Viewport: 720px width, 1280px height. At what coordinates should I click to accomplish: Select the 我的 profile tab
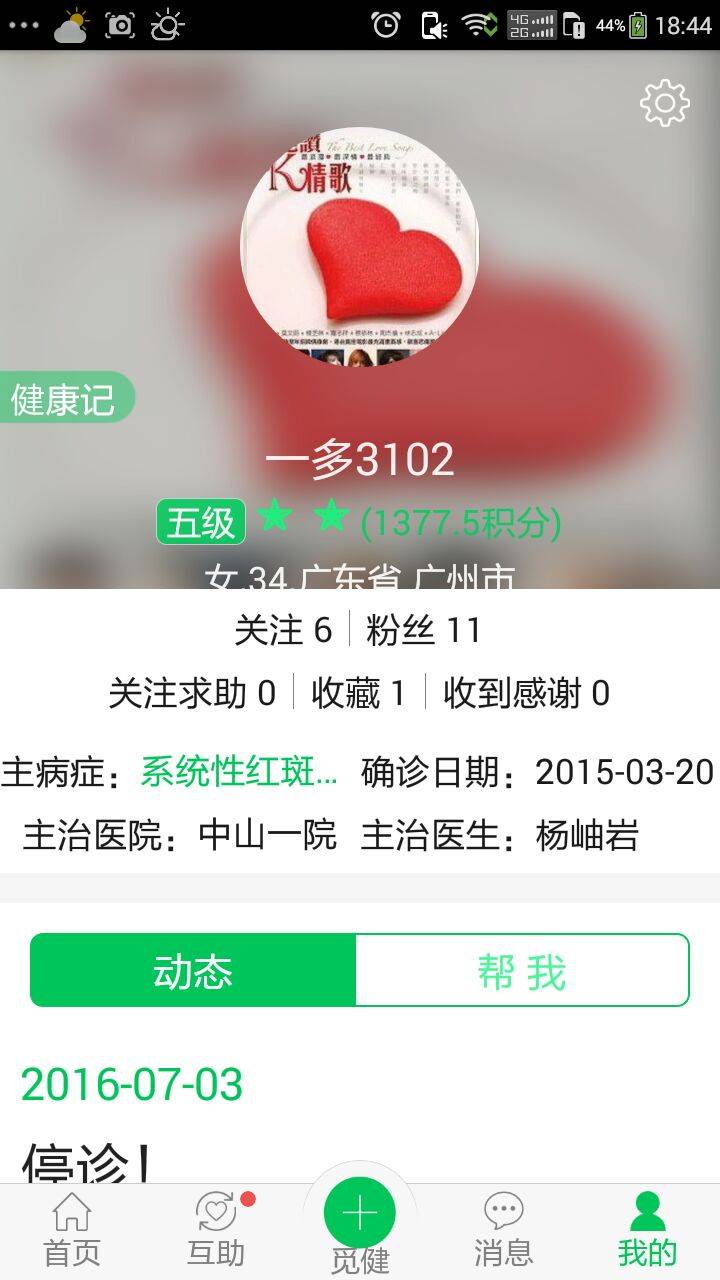click(x=647, y=1230)
